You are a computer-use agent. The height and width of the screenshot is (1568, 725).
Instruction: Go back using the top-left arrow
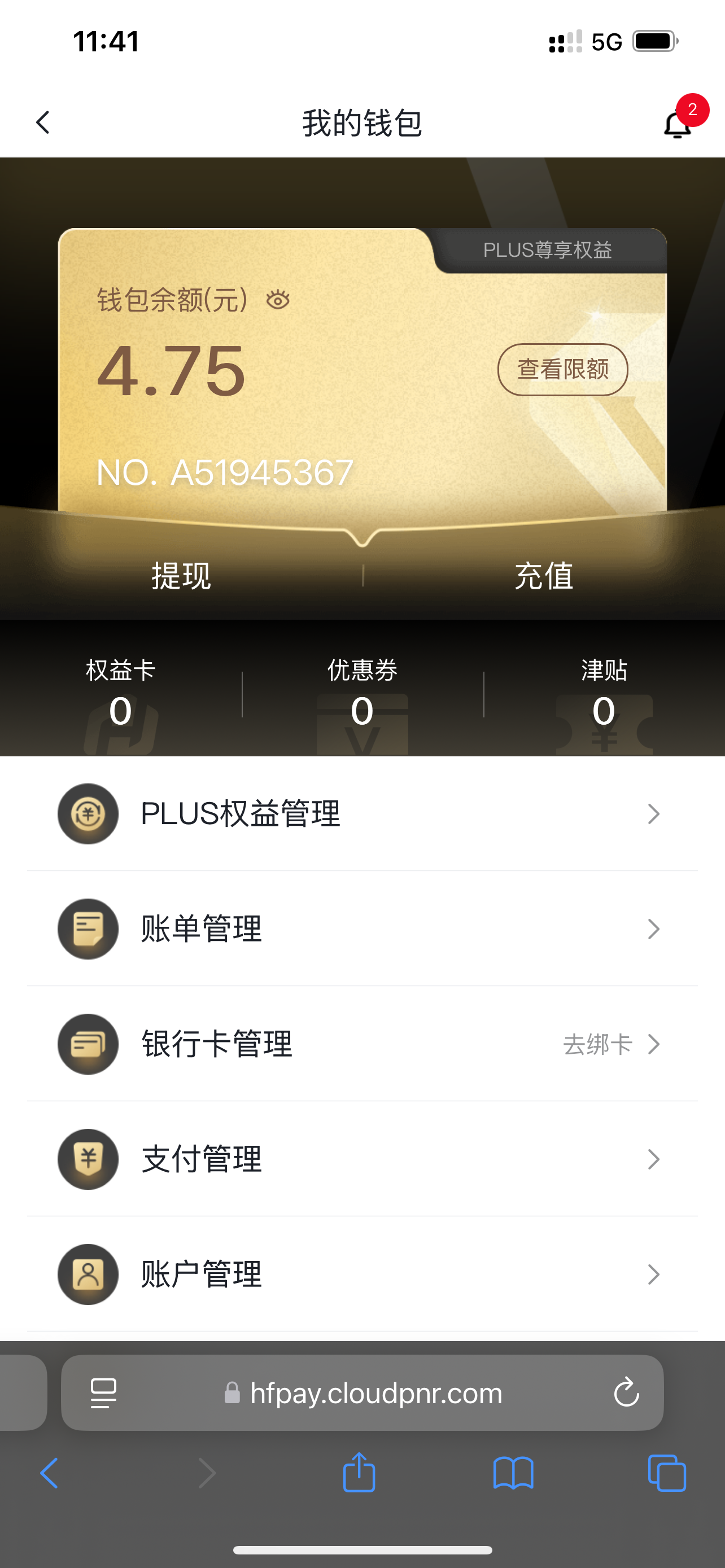click(x=42, y=122)
